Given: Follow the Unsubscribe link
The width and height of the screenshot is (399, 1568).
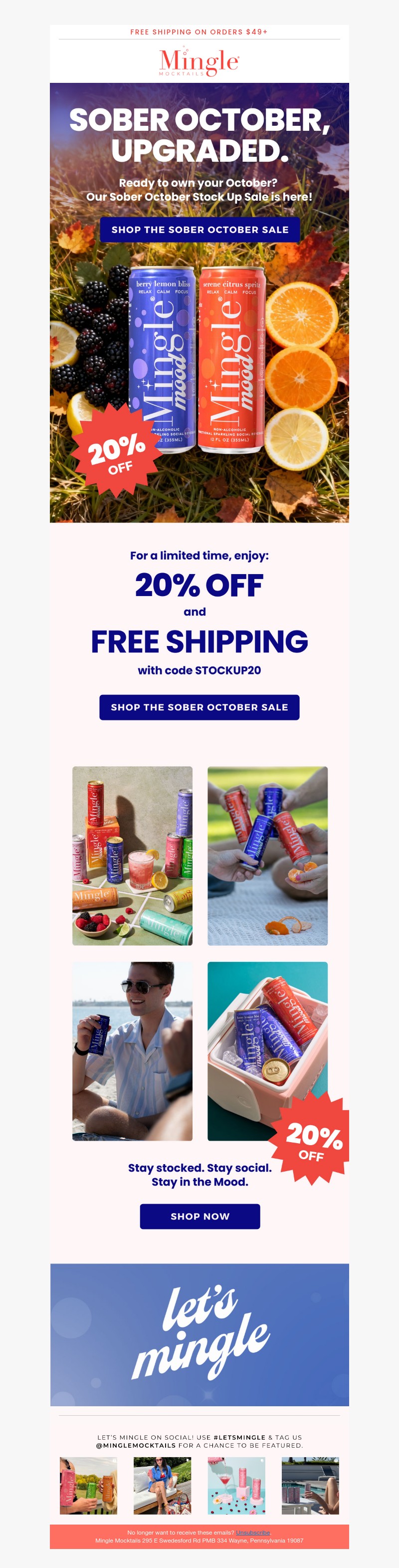Looking at the screenshot, I should pyautogui.click(x=252, y=1532).
